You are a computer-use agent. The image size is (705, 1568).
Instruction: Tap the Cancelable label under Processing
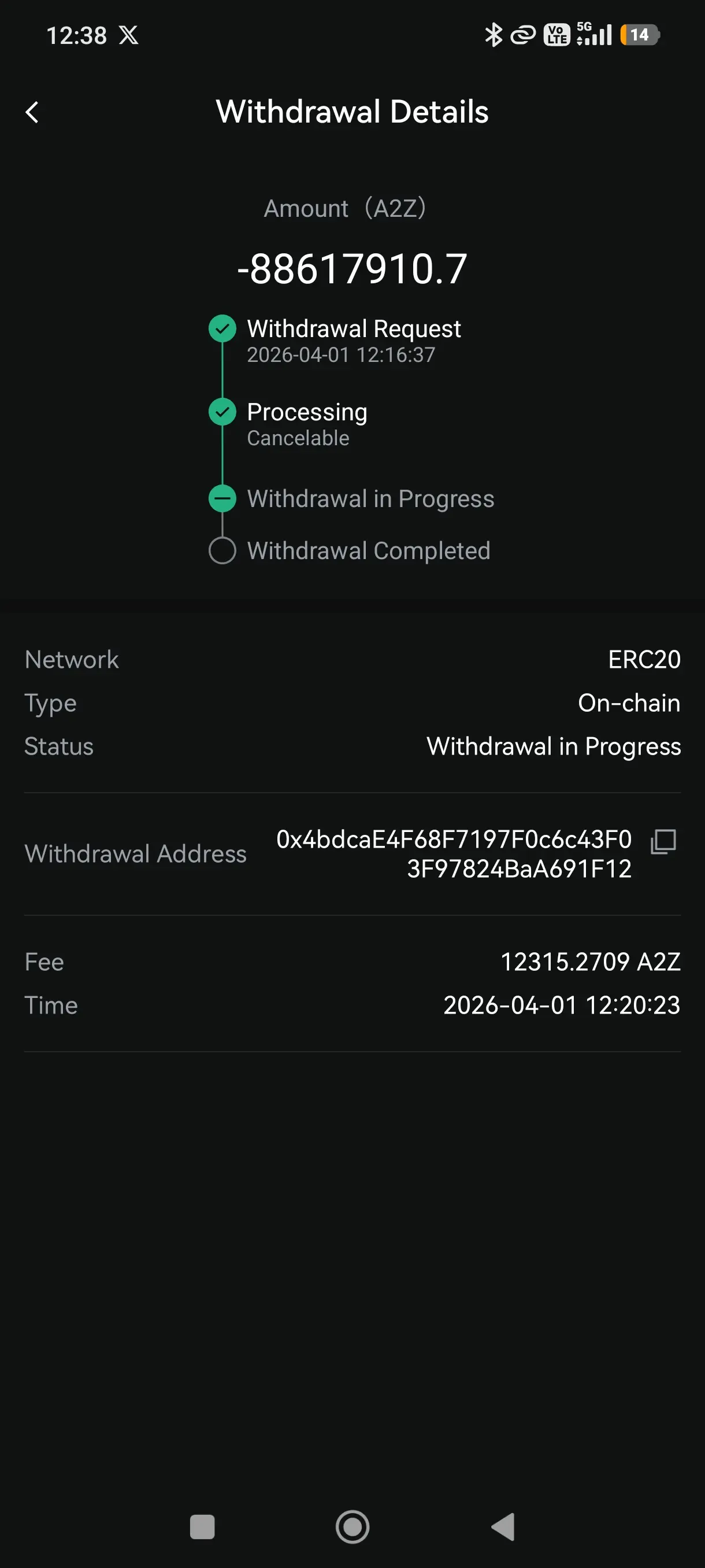coord(298,437)
